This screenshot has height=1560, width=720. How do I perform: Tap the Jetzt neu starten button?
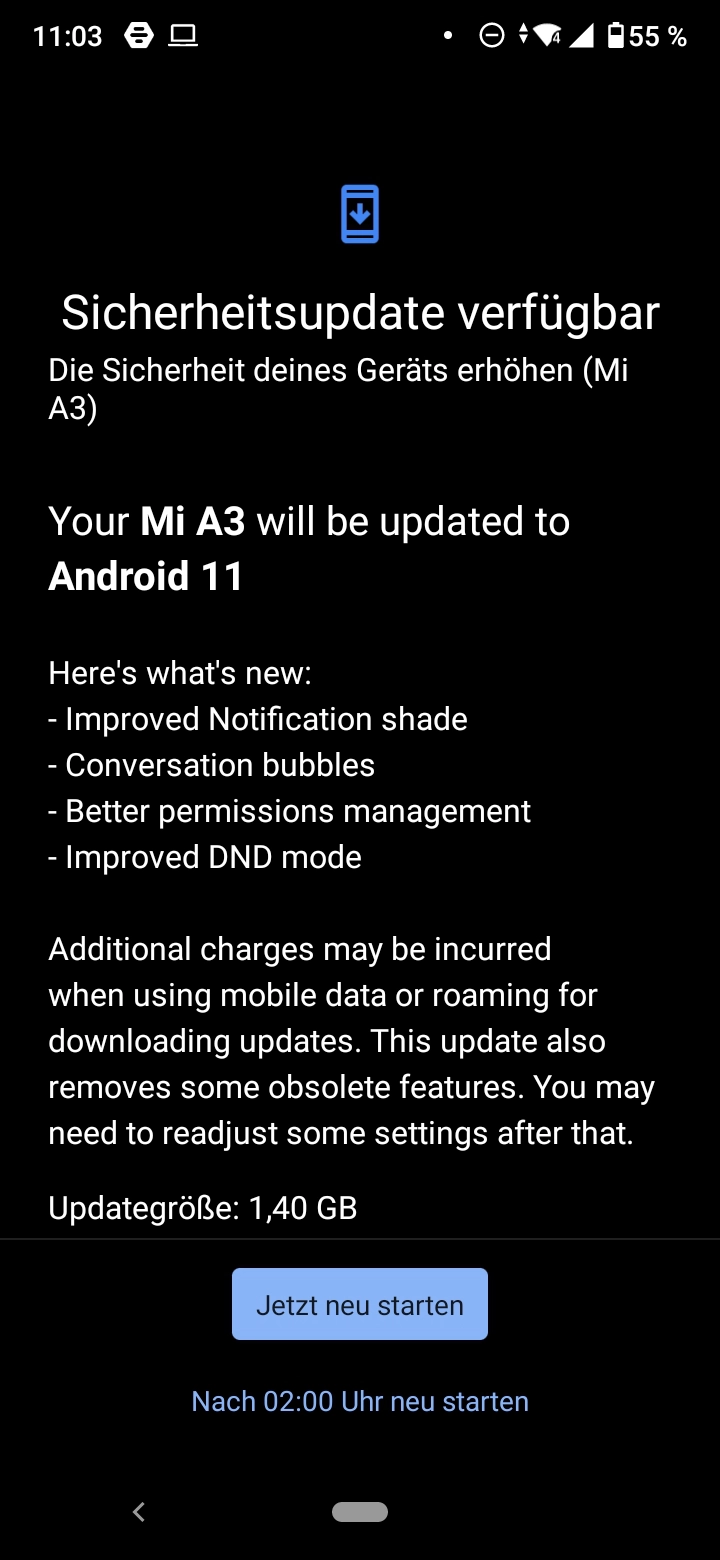(x=360, y=1304)
